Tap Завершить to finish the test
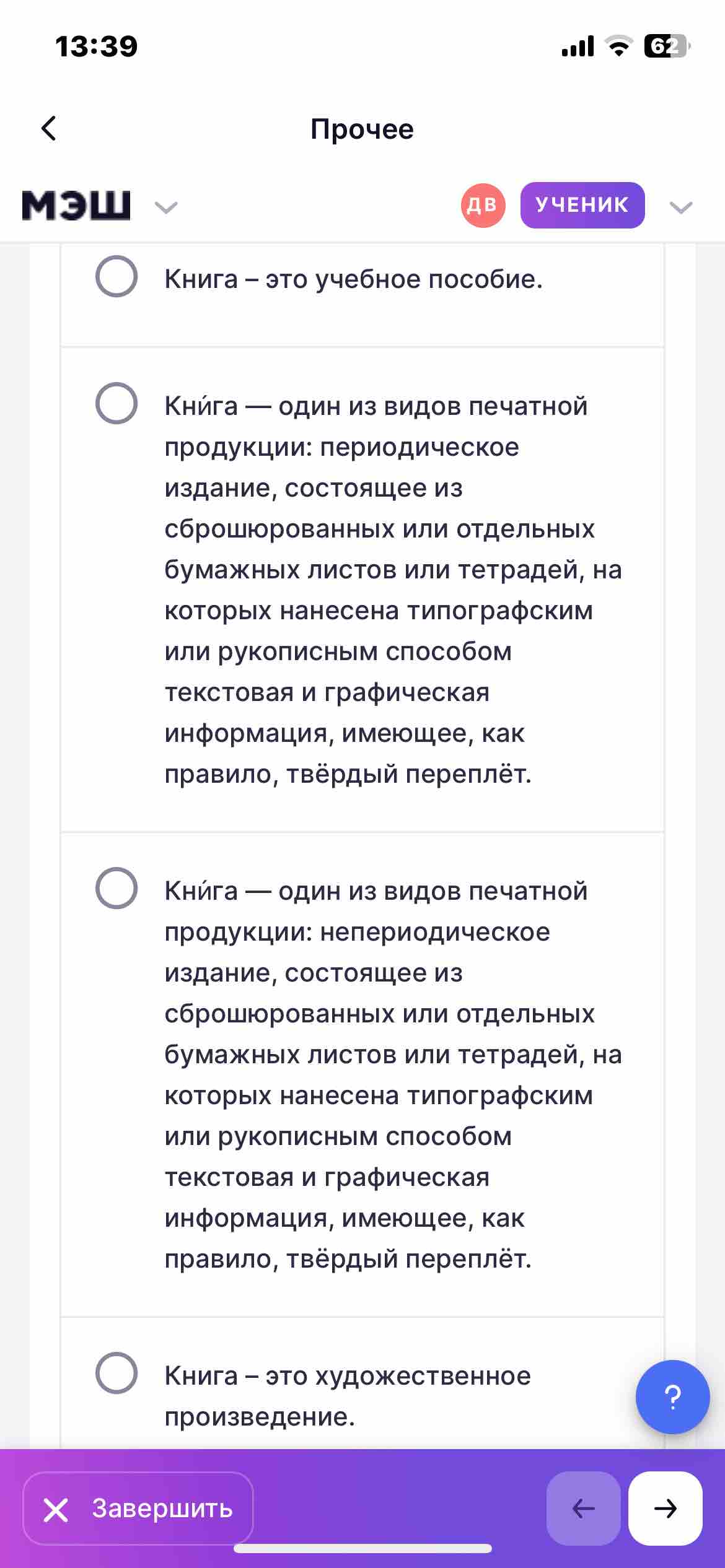 point(138,1508)
